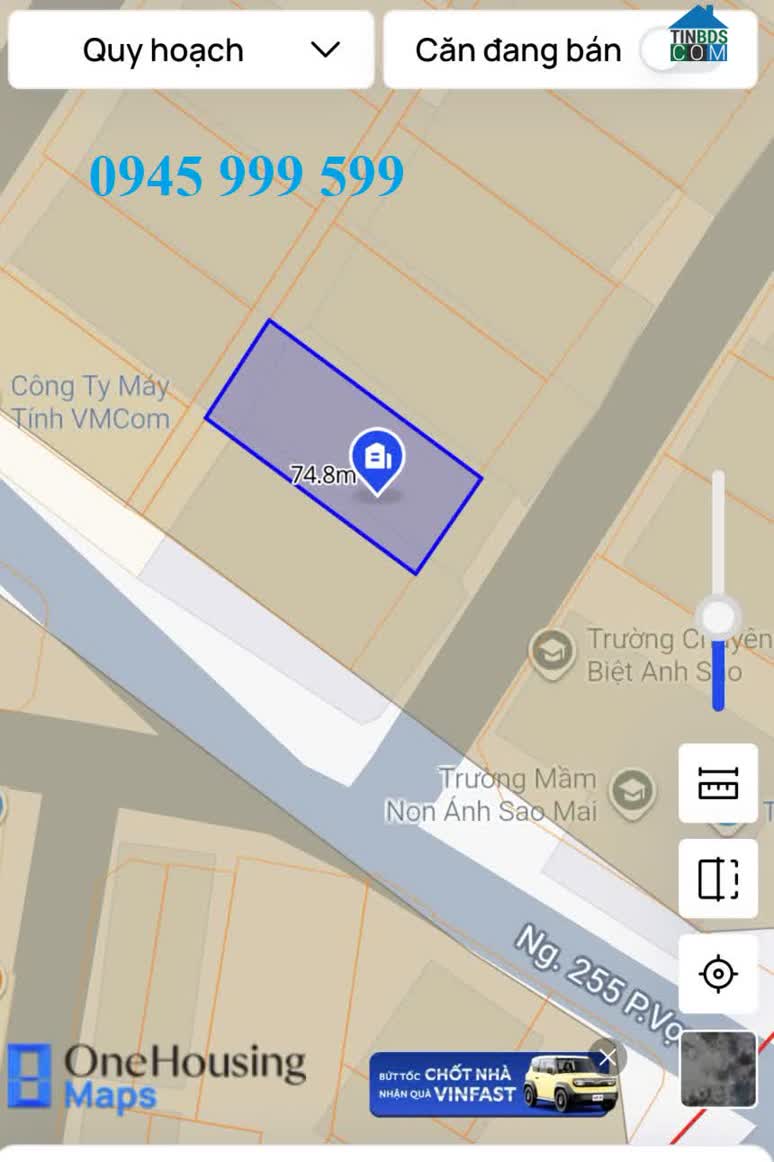
Task: Select Trường Mầm Non Ánh Sao Mai marker
Action: pos(632,792)
